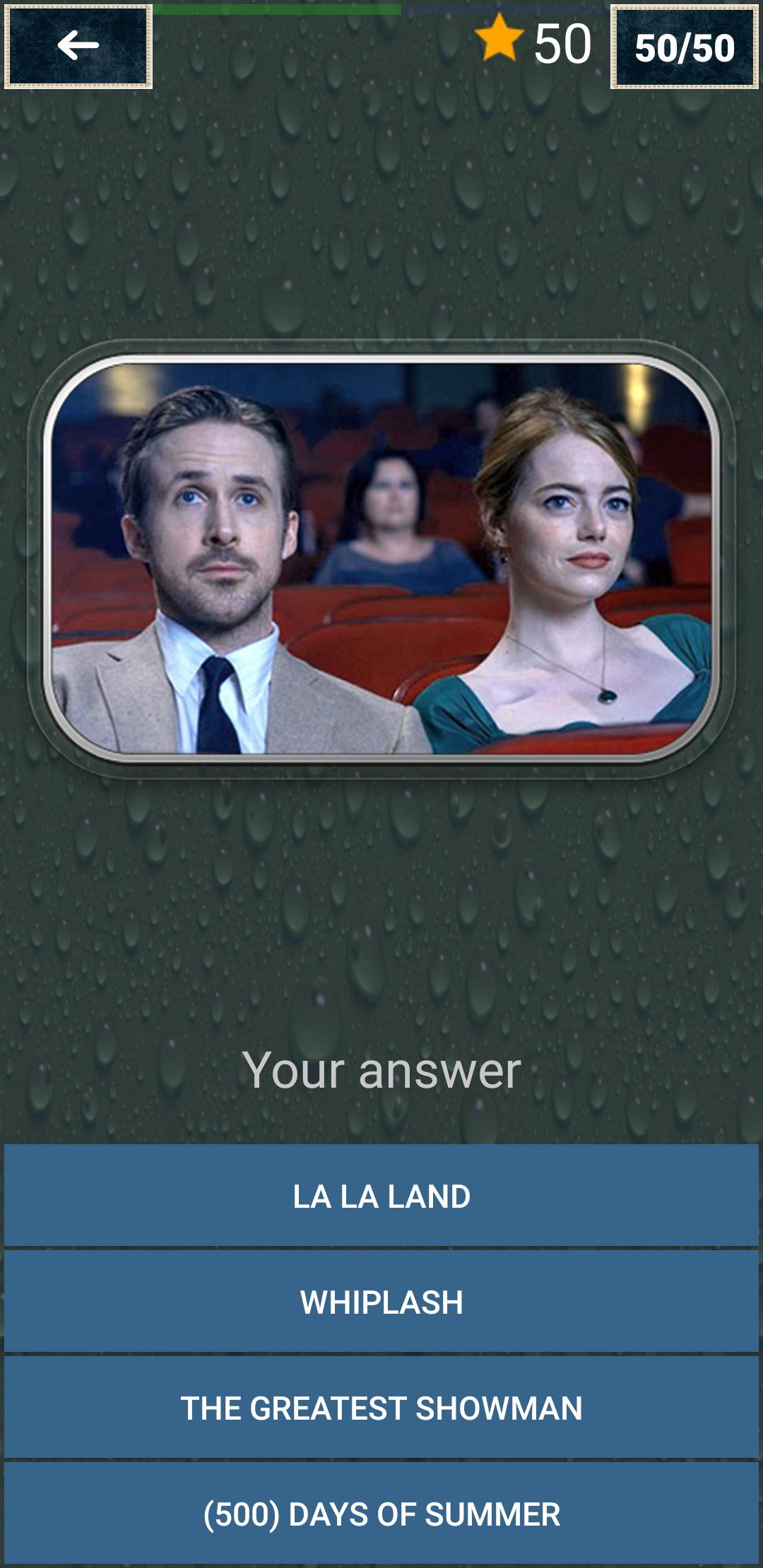Pick THE GREATEST SHOWMAN answer

pos(381,1408)
